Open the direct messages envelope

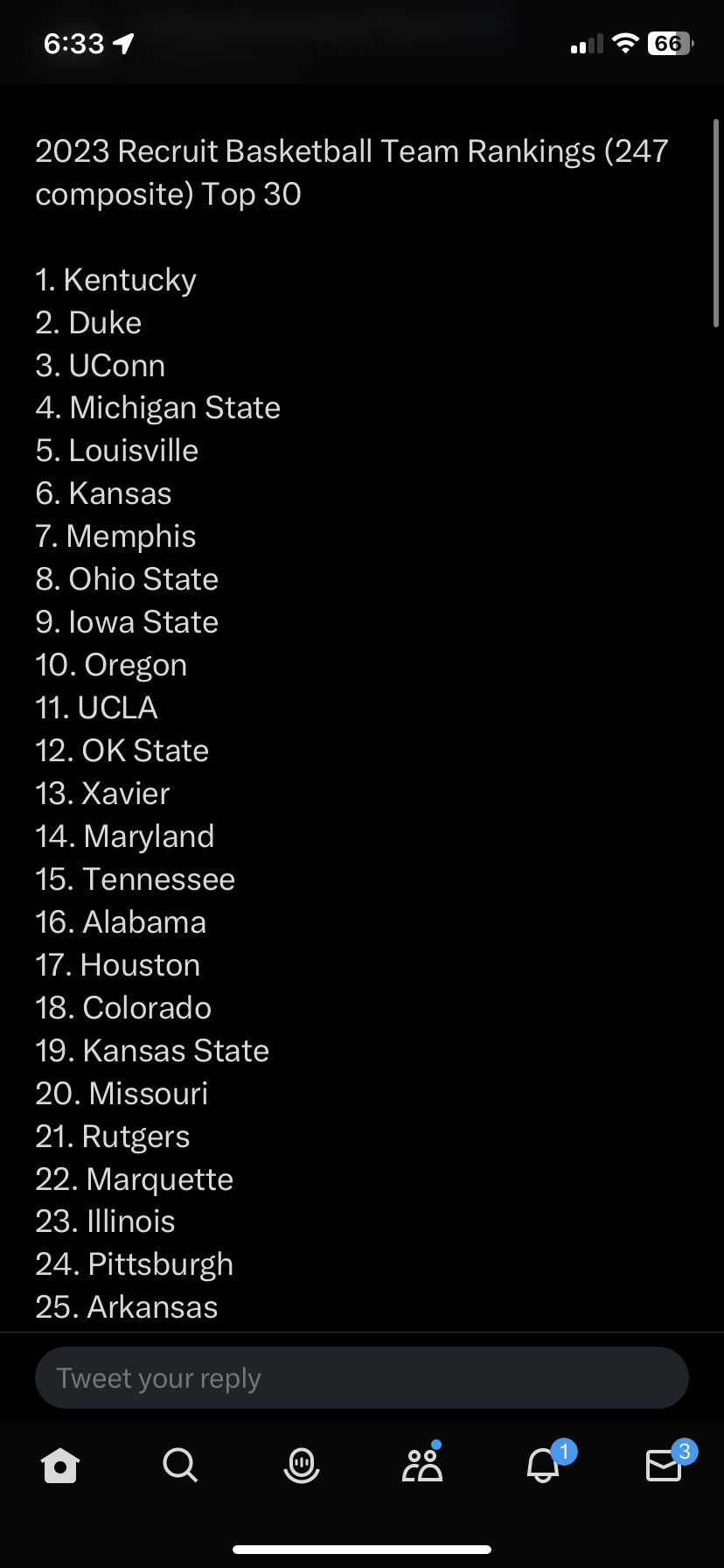pyautogui.click(x=665, y=1464)
